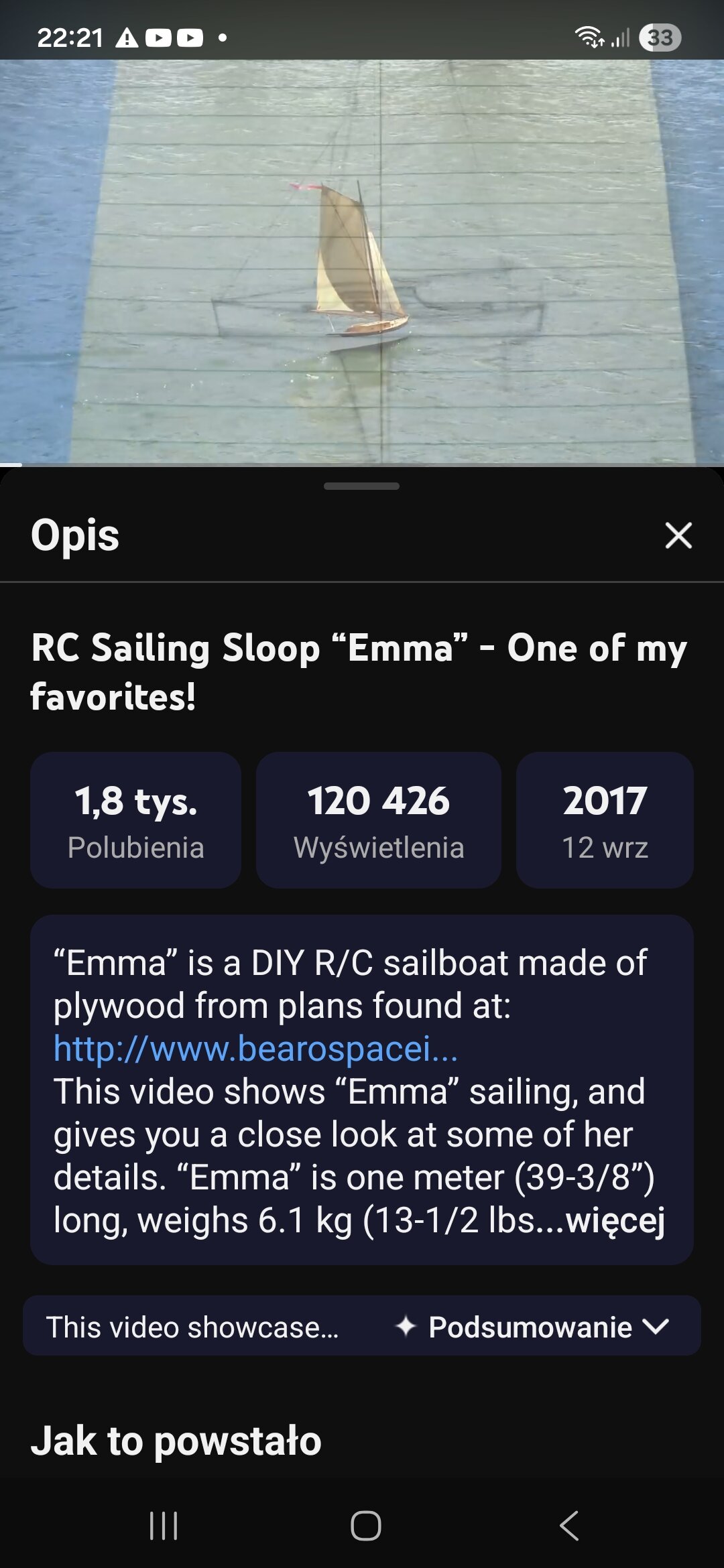
Task: Expand description with "więcej"
Action: (615, 1220)
